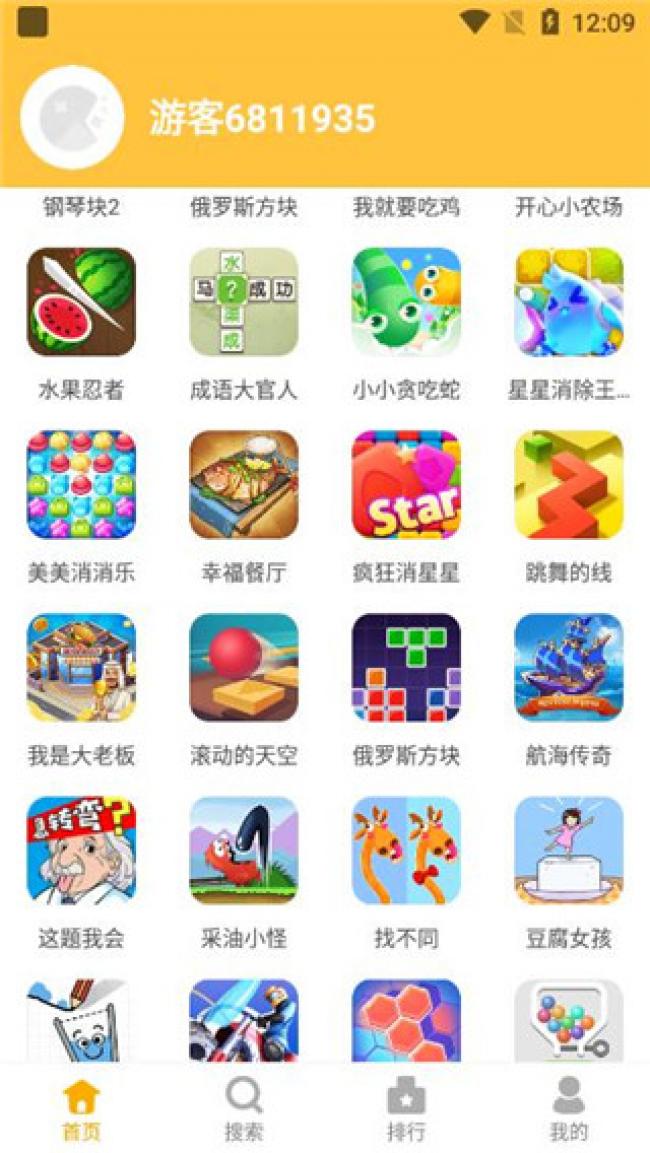Switch to the 搜索 tab
Screen dimensions: 650x1153
coord(243,1109)
